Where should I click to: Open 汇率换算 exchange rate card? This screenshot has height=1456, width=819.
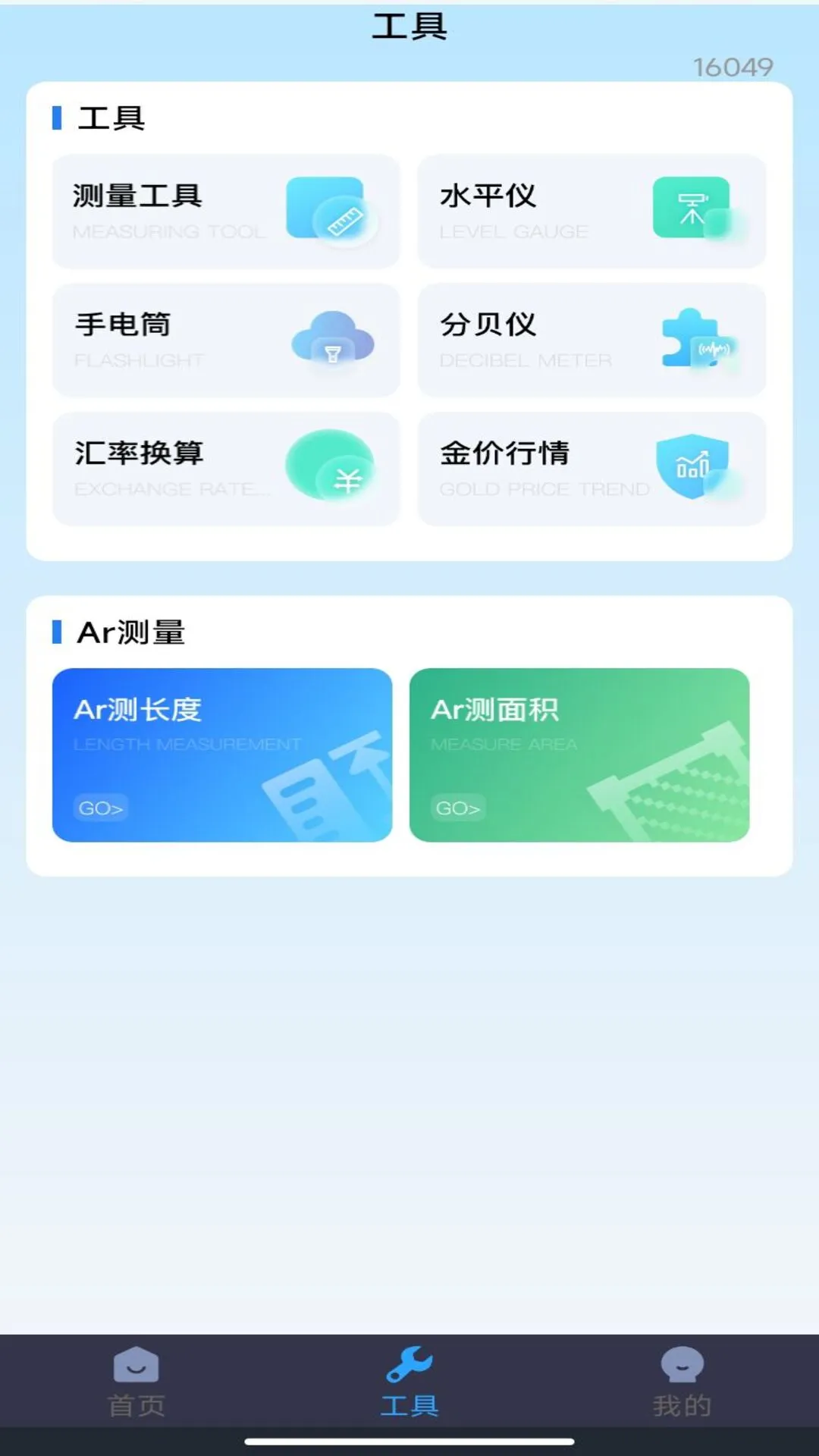(x=224, y=469)
